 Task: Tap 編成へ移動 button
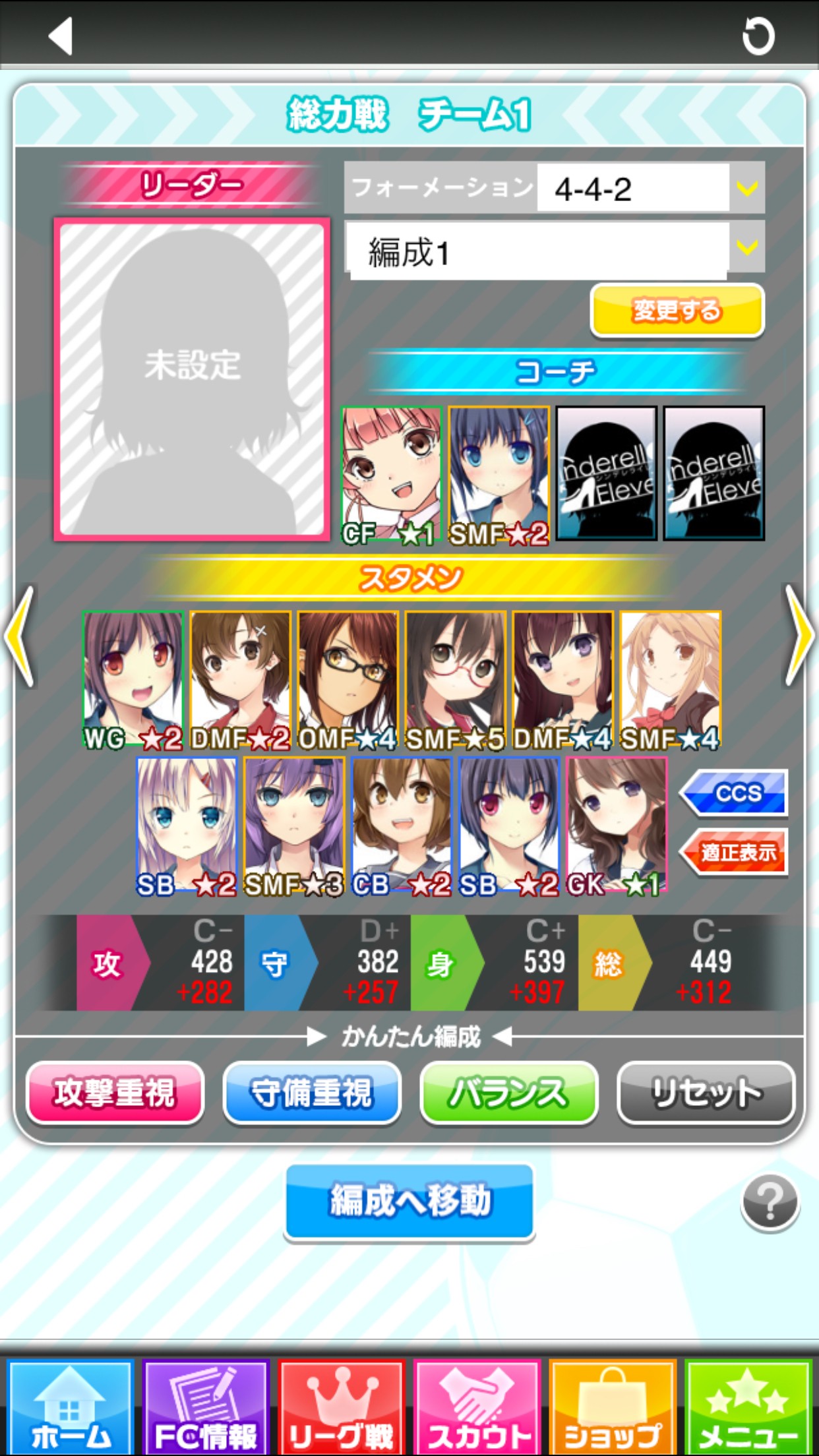409,1201
